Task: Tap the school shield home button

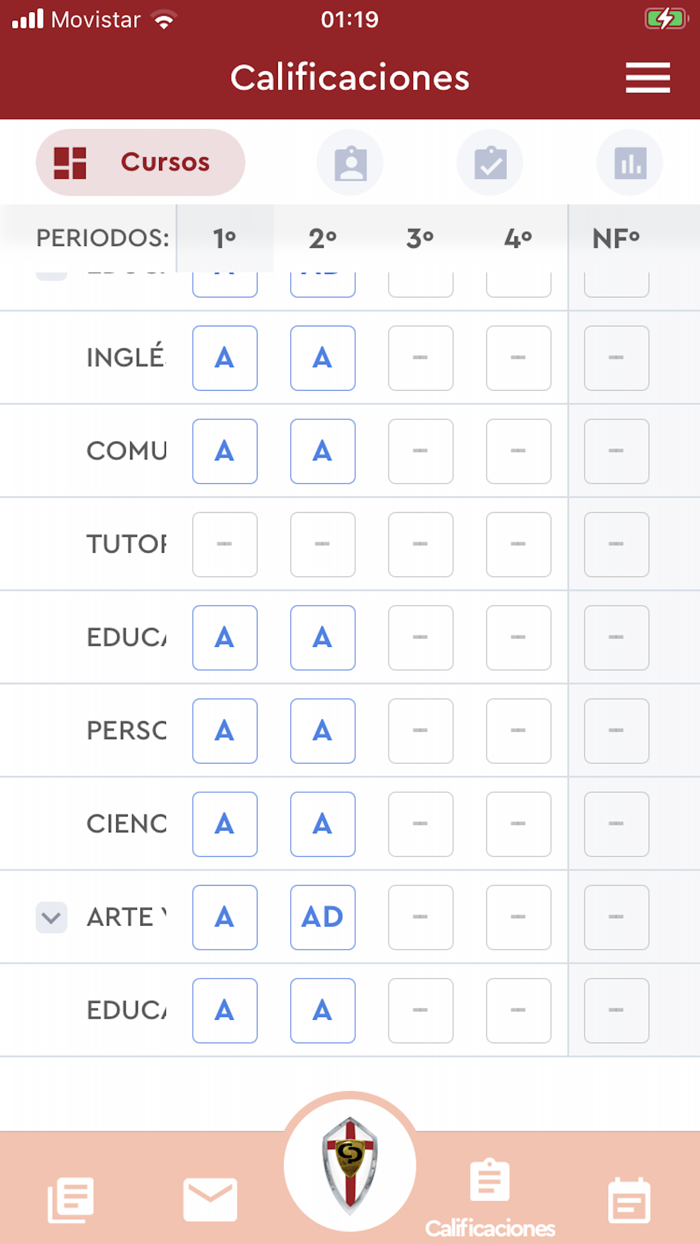Action: [350, 1161]
